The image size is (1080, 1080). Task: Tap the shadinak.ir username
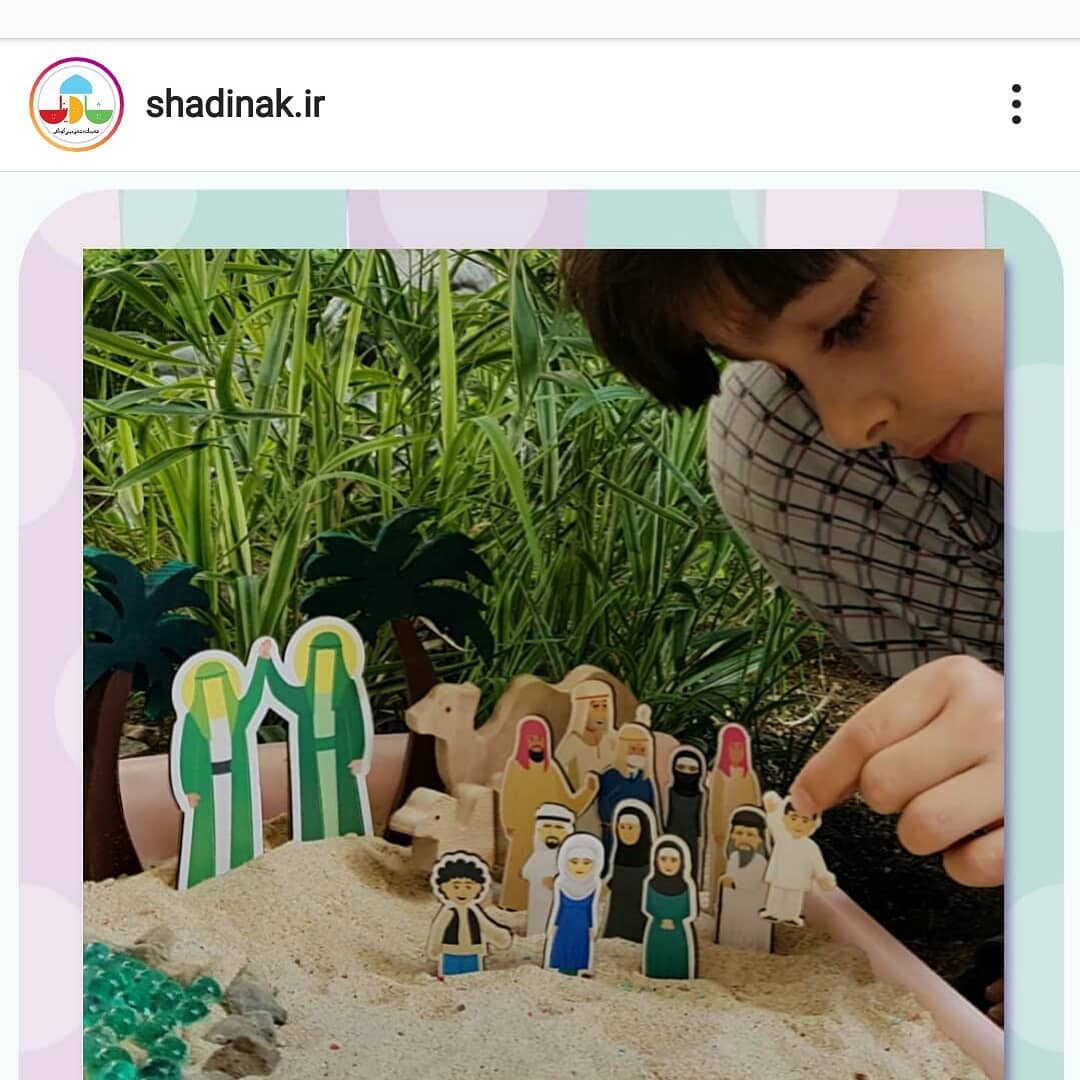(235, 104)
